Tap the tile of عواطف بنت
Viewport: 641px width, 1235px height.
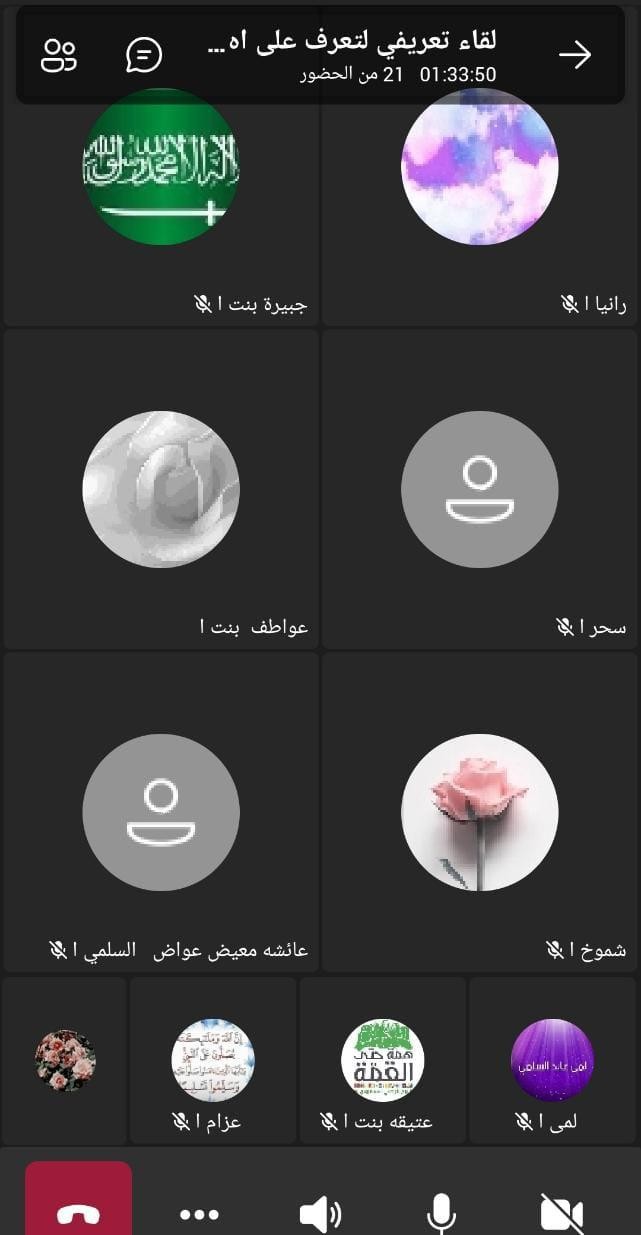(x=161, y=488)
